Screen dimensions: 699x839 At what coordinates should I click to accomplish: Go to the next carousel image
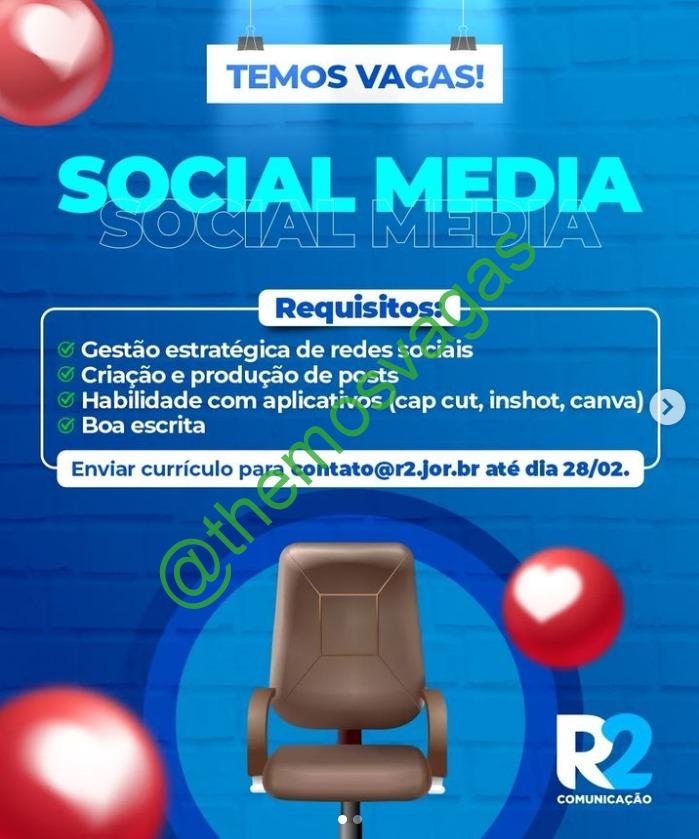(667, 408)
